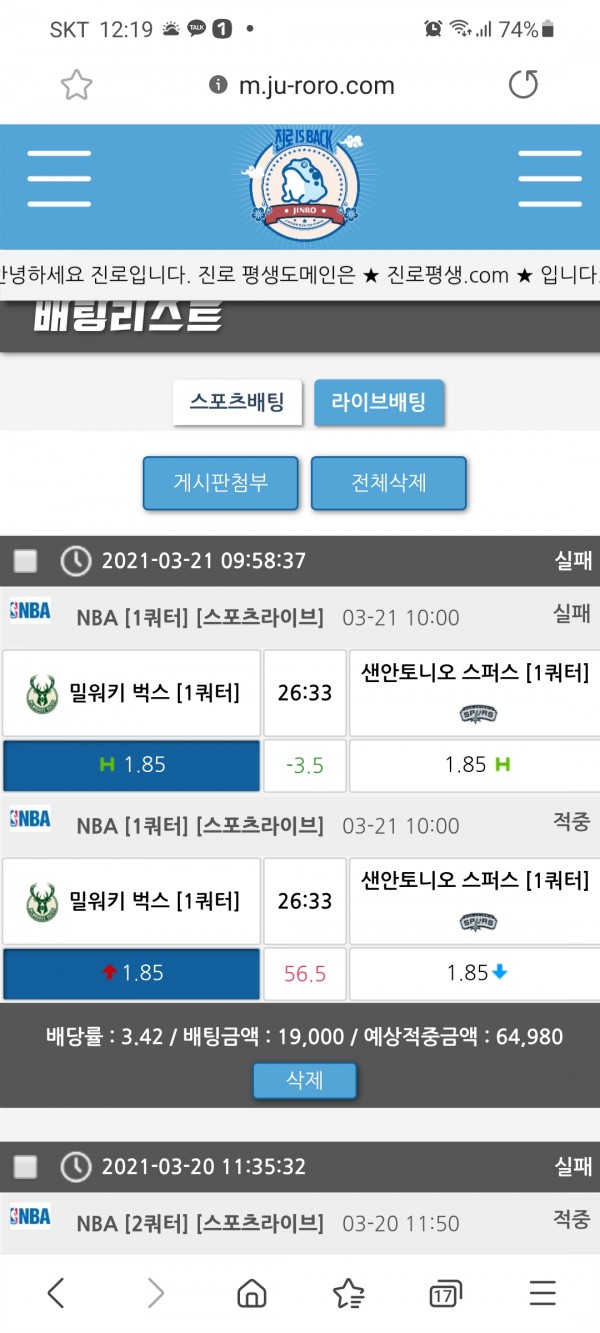Delete the bet using the 삭제 button
Screen dimensions: 600x1333
(304, 1080)
